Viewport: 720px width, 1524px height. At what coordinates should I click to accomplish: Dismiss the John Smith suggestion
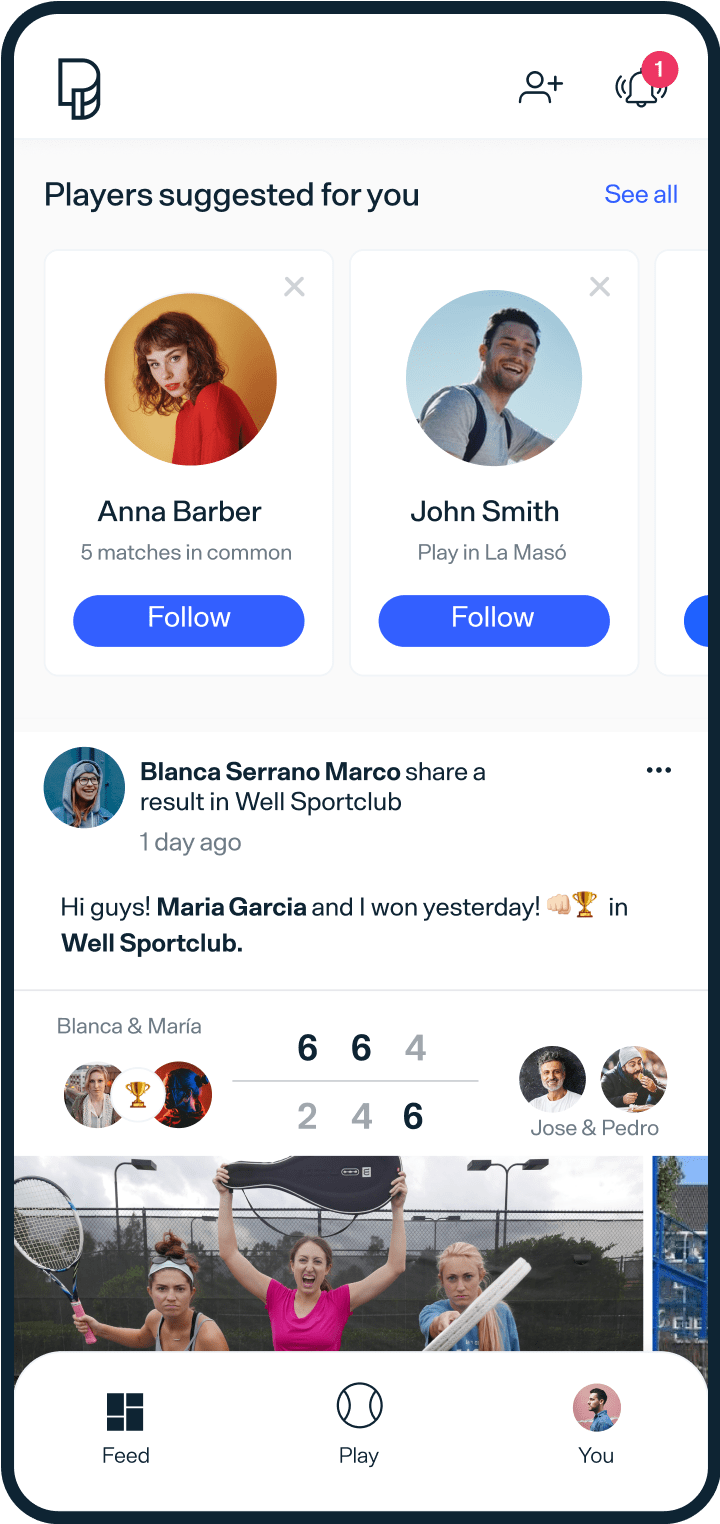(599, 287)
